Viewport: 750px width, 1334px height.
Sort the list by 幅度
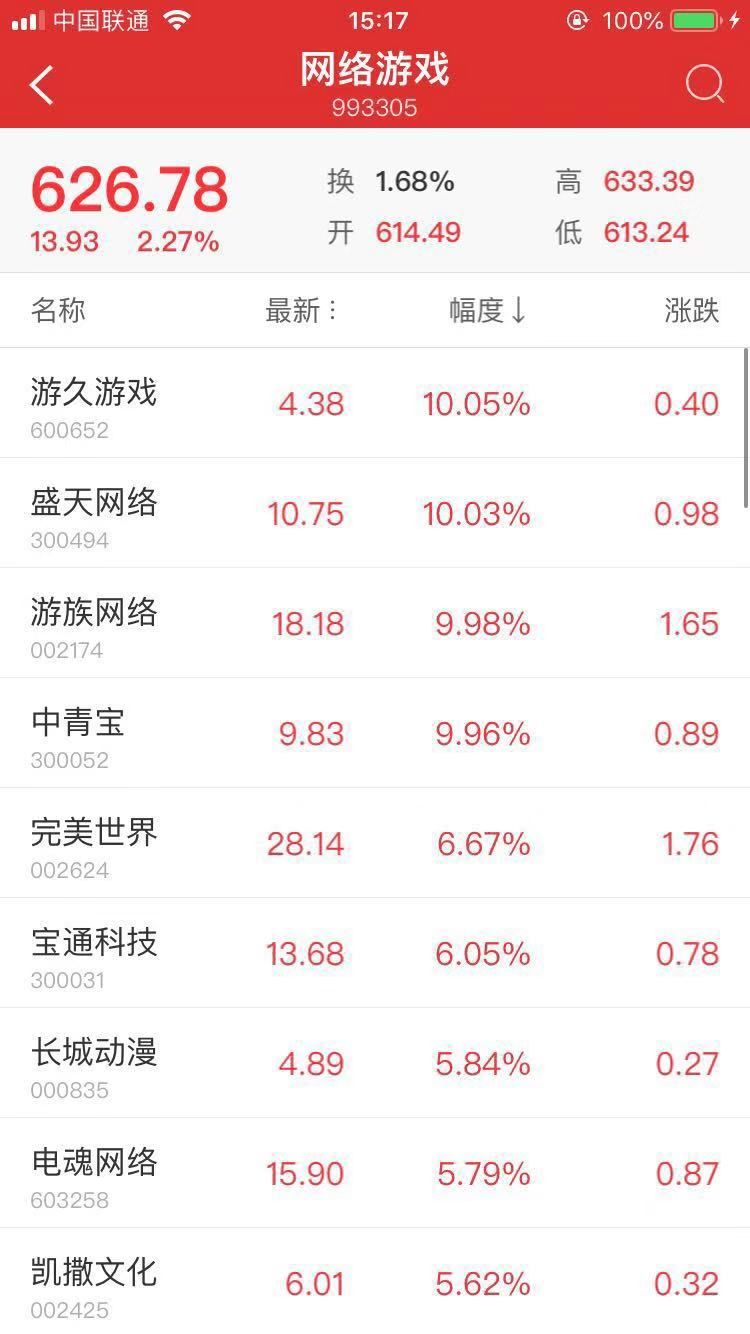(488, 310)
